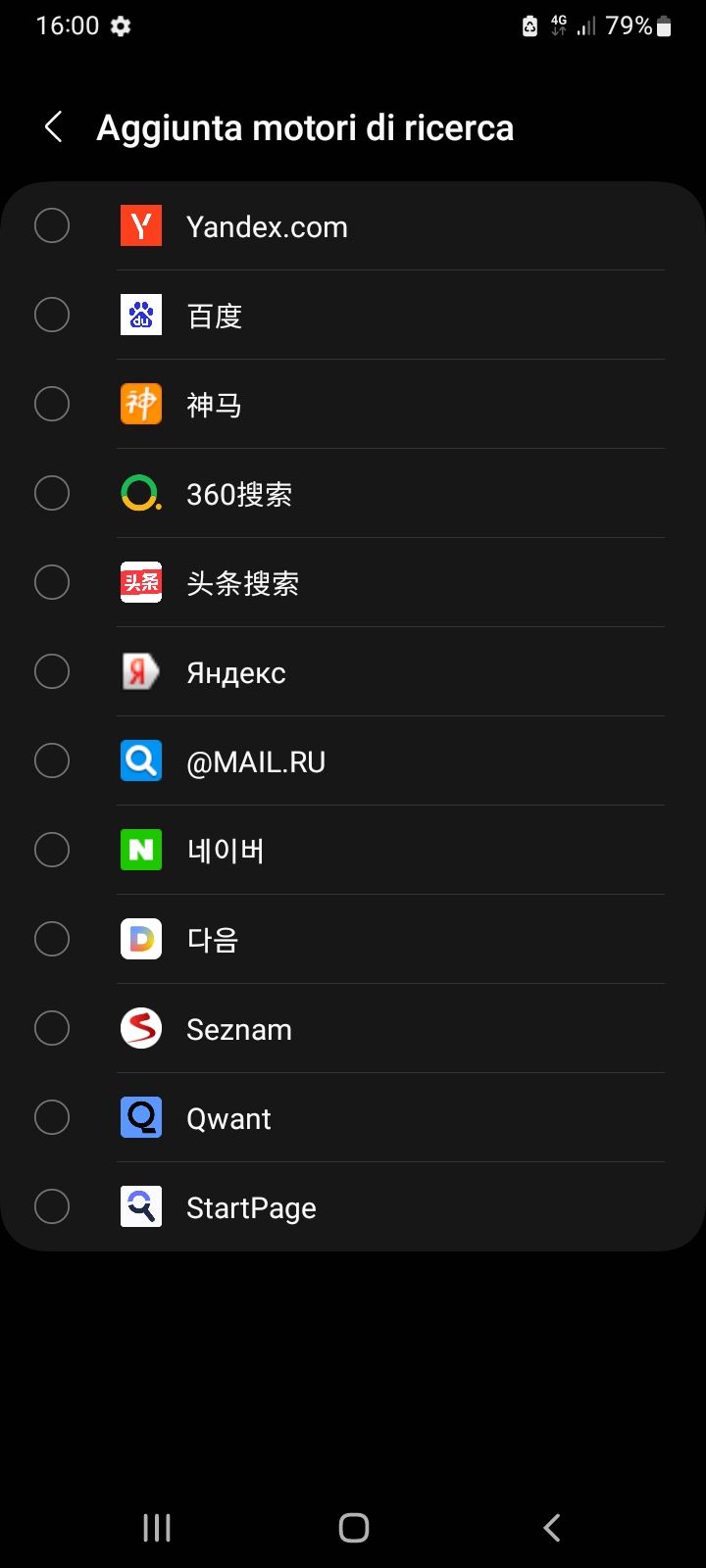Tap the back arrow to exit search engines
706x1568 pixels.
point(52,127)
